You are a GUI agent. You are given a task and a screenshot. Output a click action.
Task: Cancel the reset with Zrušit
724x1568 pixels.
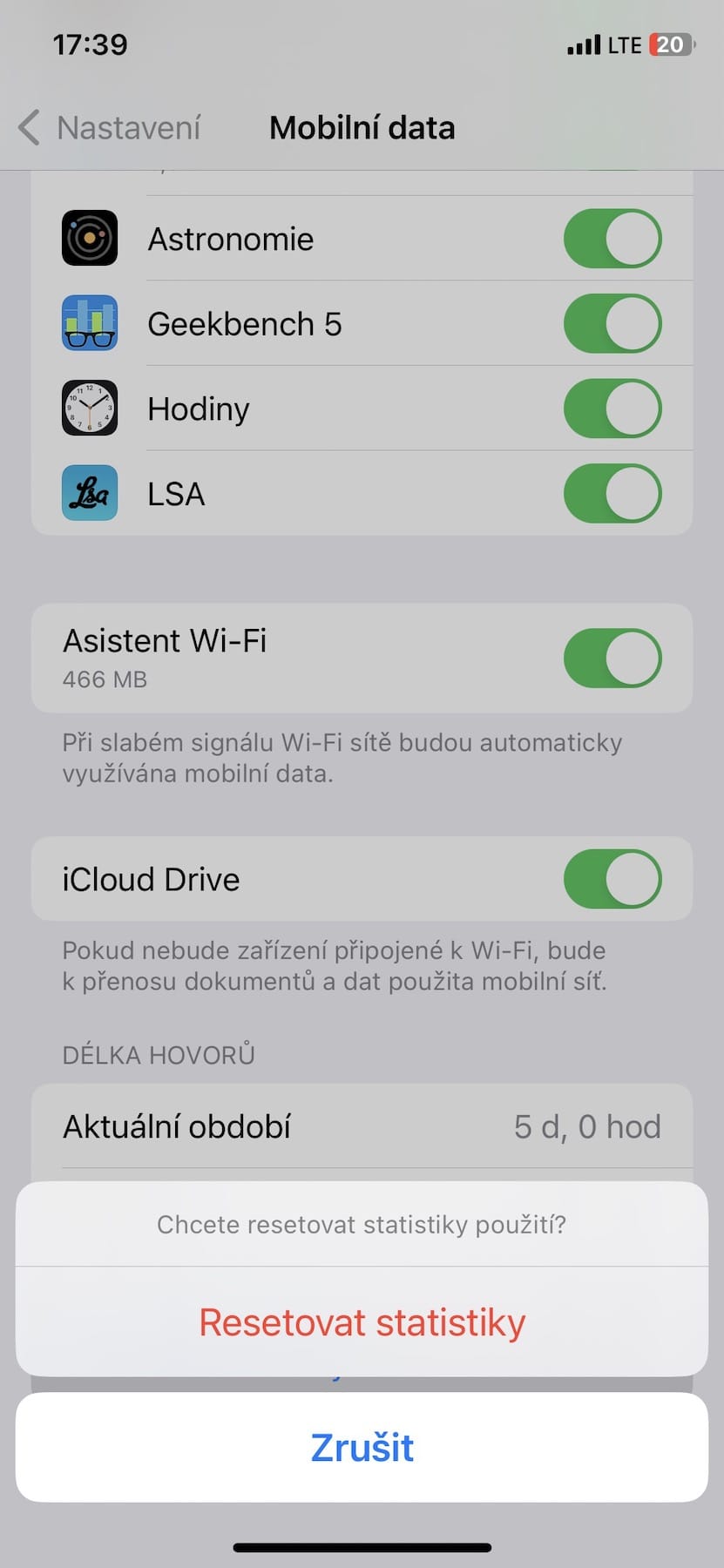point(362,1448)
